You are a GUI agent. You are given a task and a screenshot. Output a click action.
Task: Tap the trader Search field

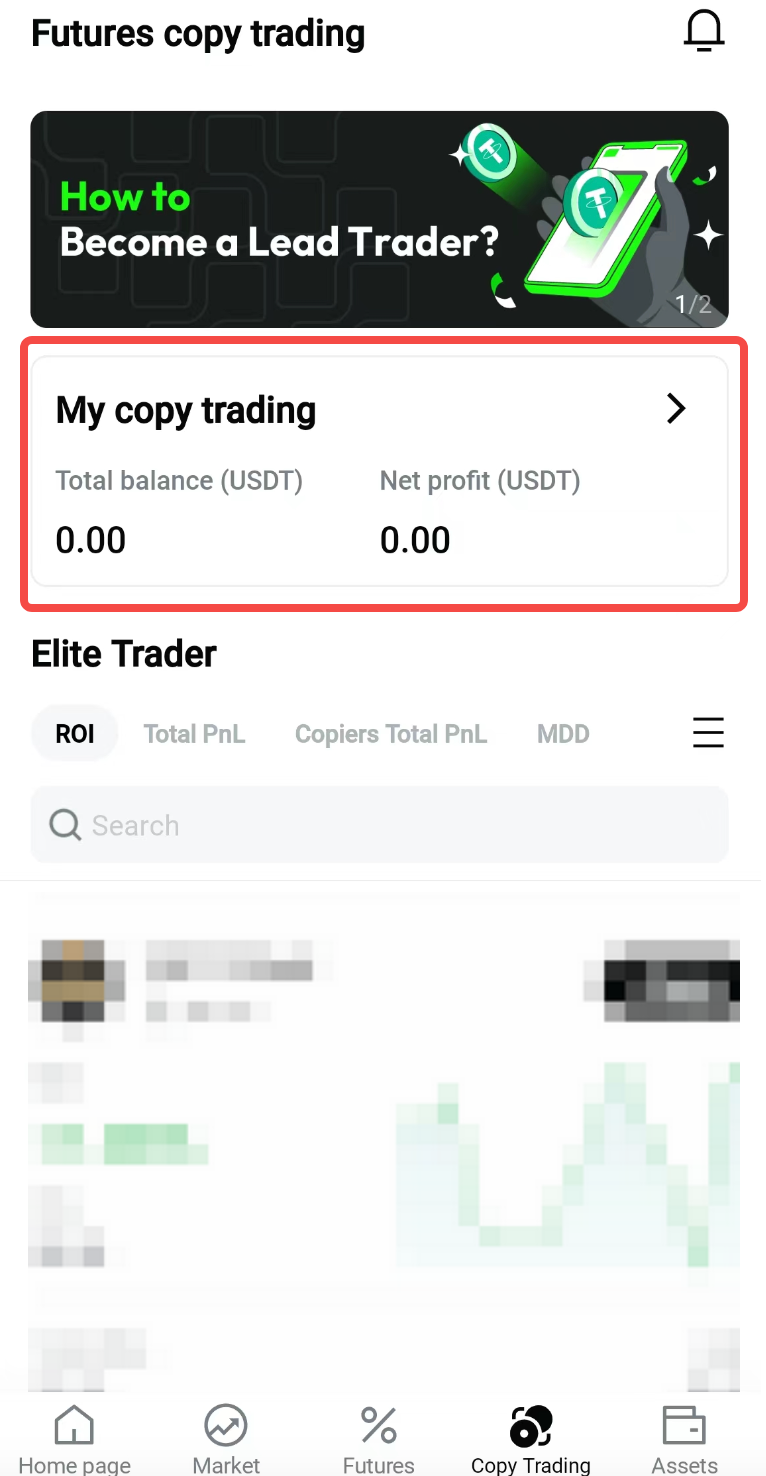click(x=379, y=825)
